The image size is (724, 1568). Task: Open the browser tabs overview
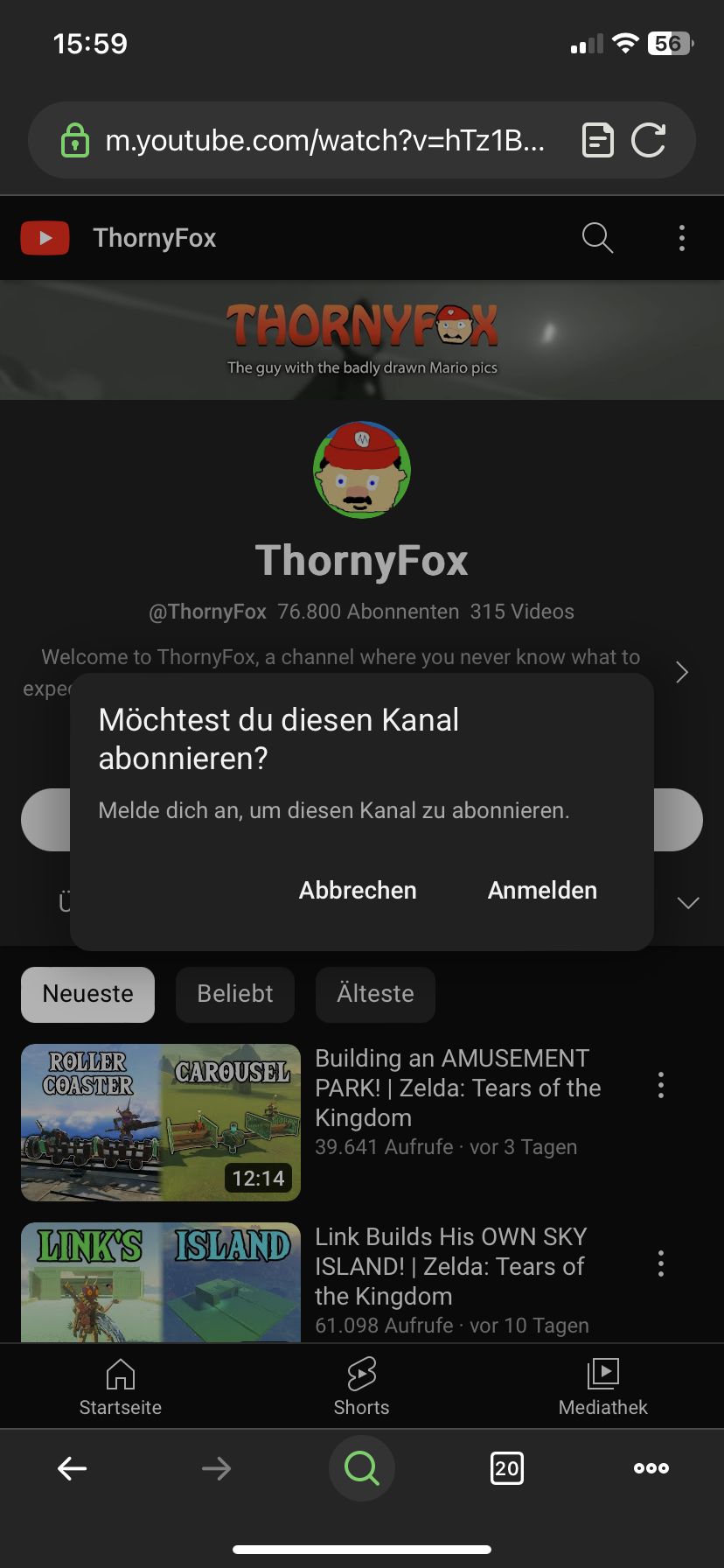point(507,1468)
